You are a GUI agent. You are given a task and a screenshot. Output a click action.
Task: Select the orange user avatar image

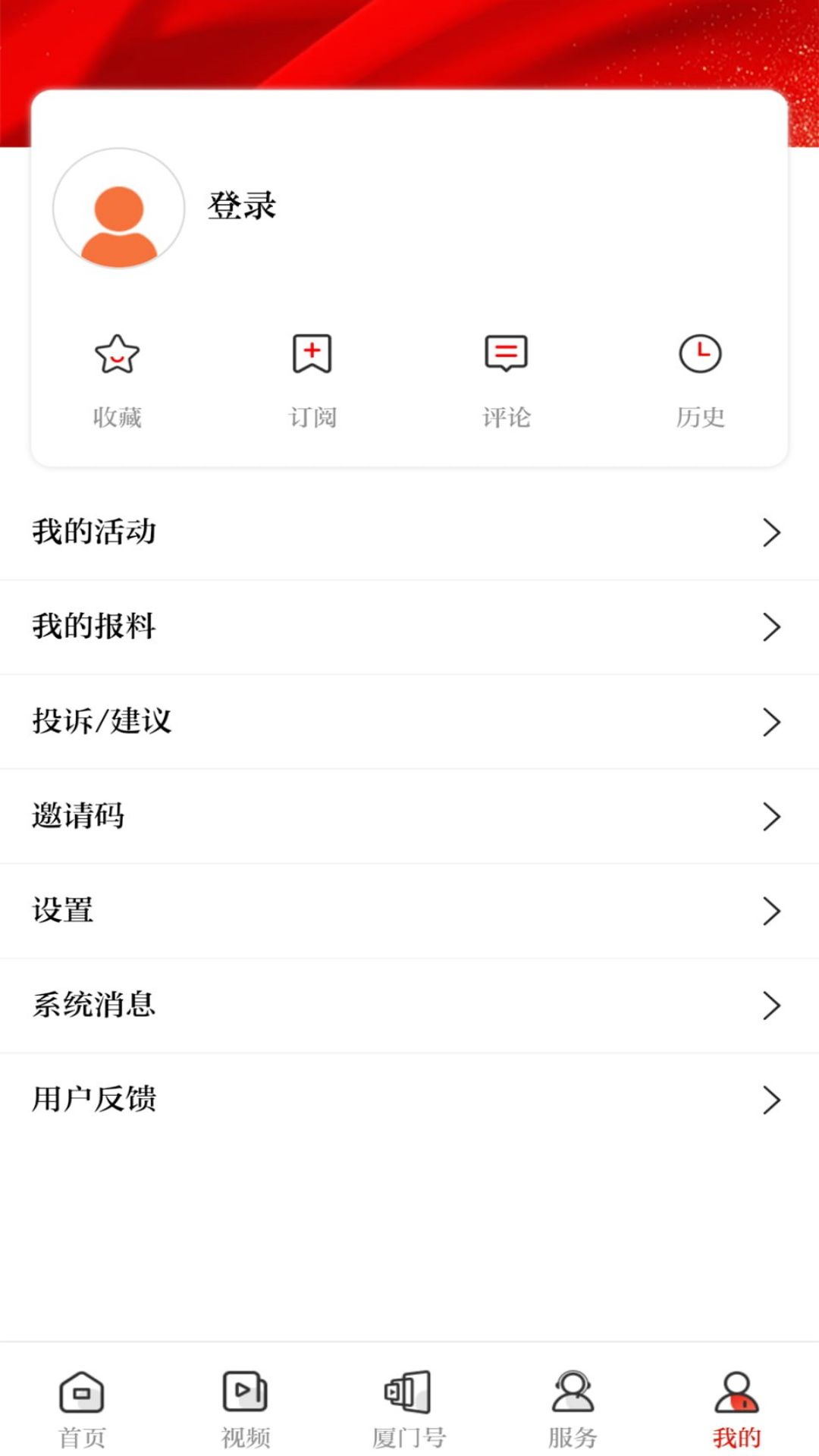coord(118,210)
